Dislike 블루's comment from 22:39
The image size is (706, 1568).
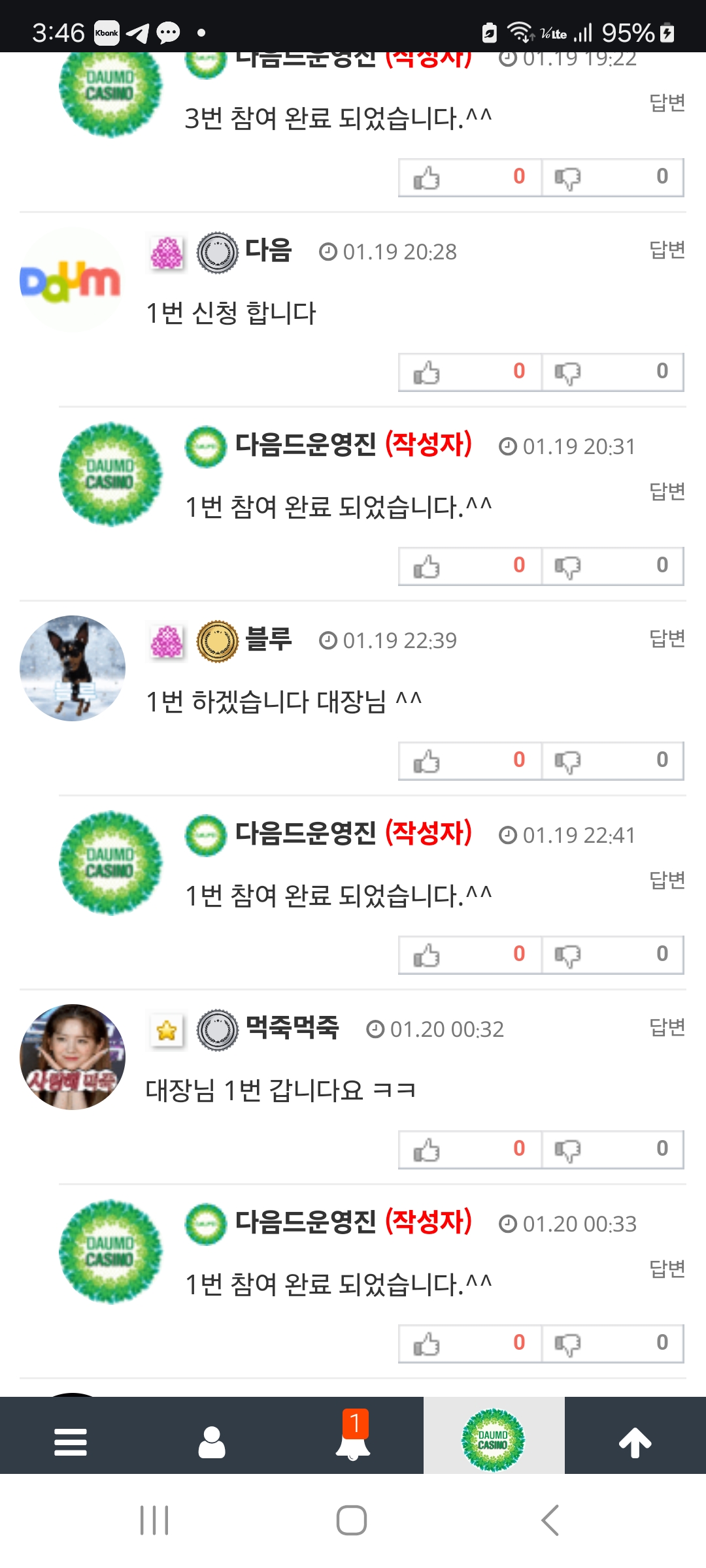pos(613,761)
